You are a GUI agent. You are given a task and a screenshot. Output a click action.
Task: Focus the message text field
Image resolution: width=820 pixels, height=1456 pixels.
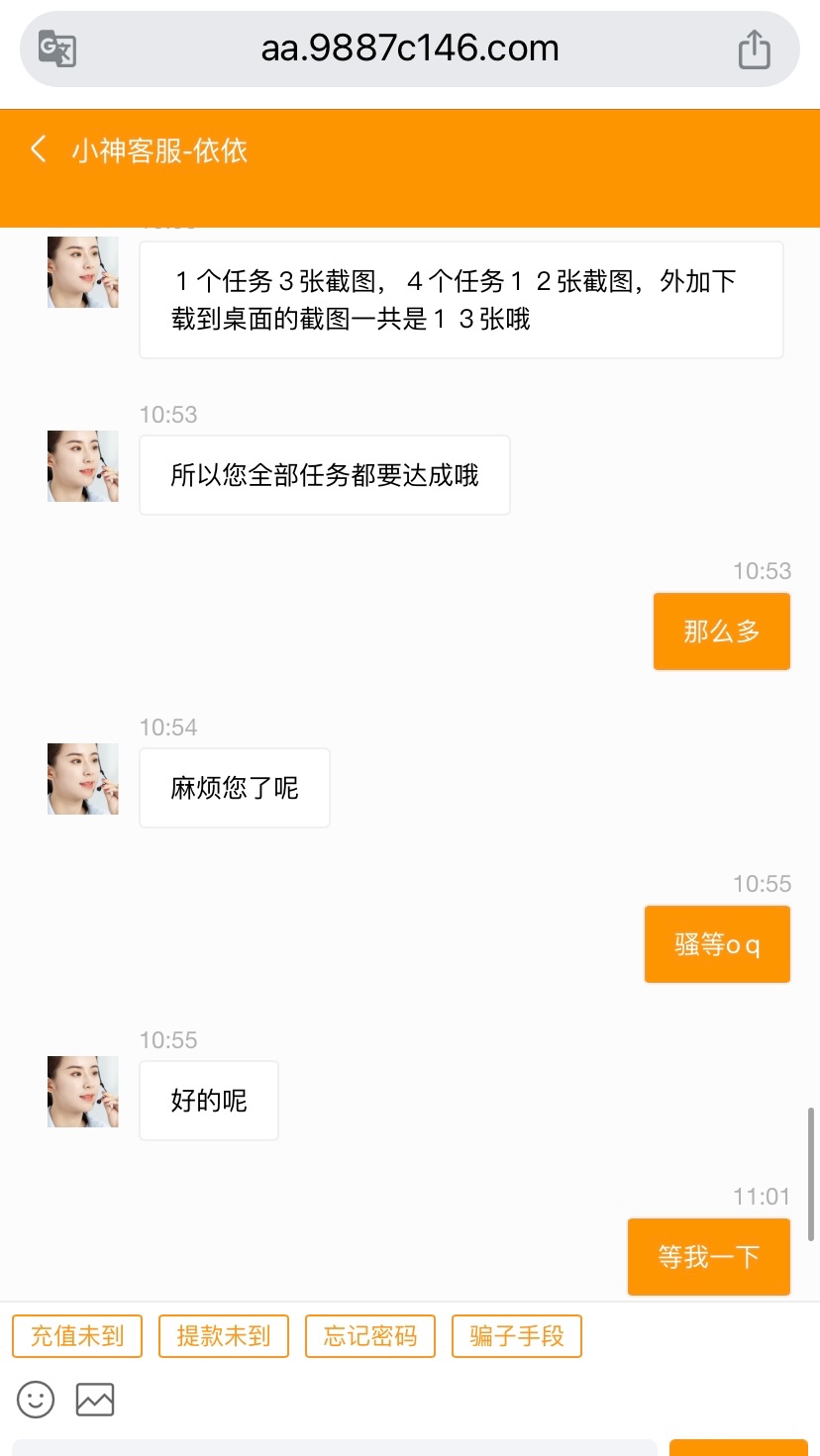click(x=335, y=1448)
